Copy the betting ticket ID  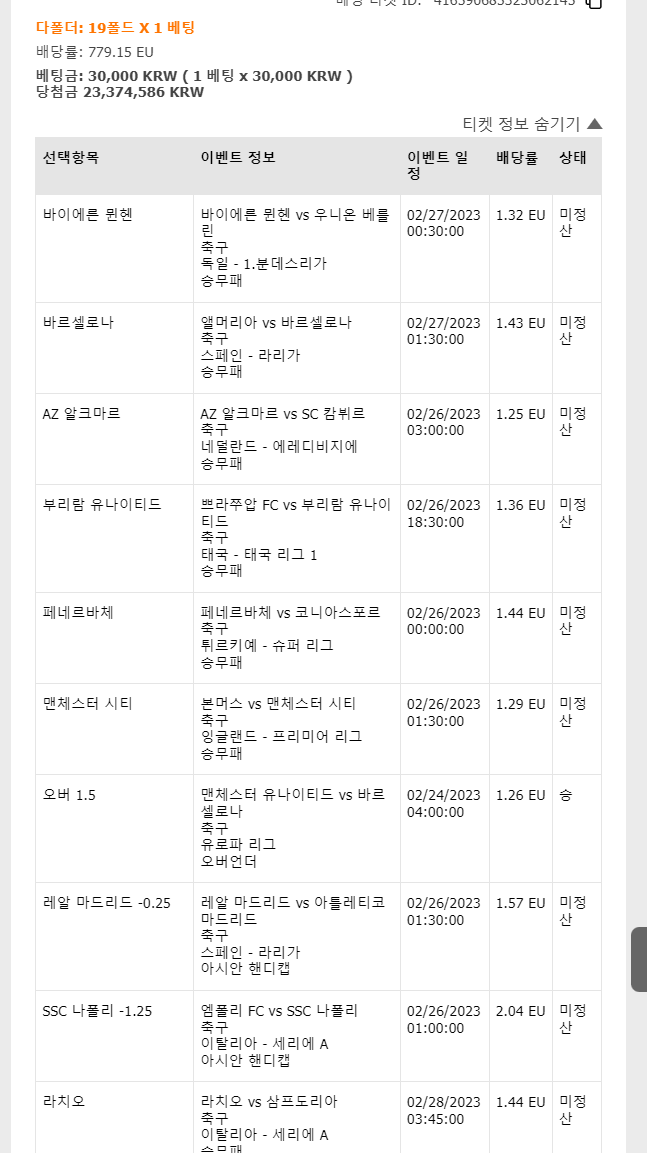pos(593,3)
